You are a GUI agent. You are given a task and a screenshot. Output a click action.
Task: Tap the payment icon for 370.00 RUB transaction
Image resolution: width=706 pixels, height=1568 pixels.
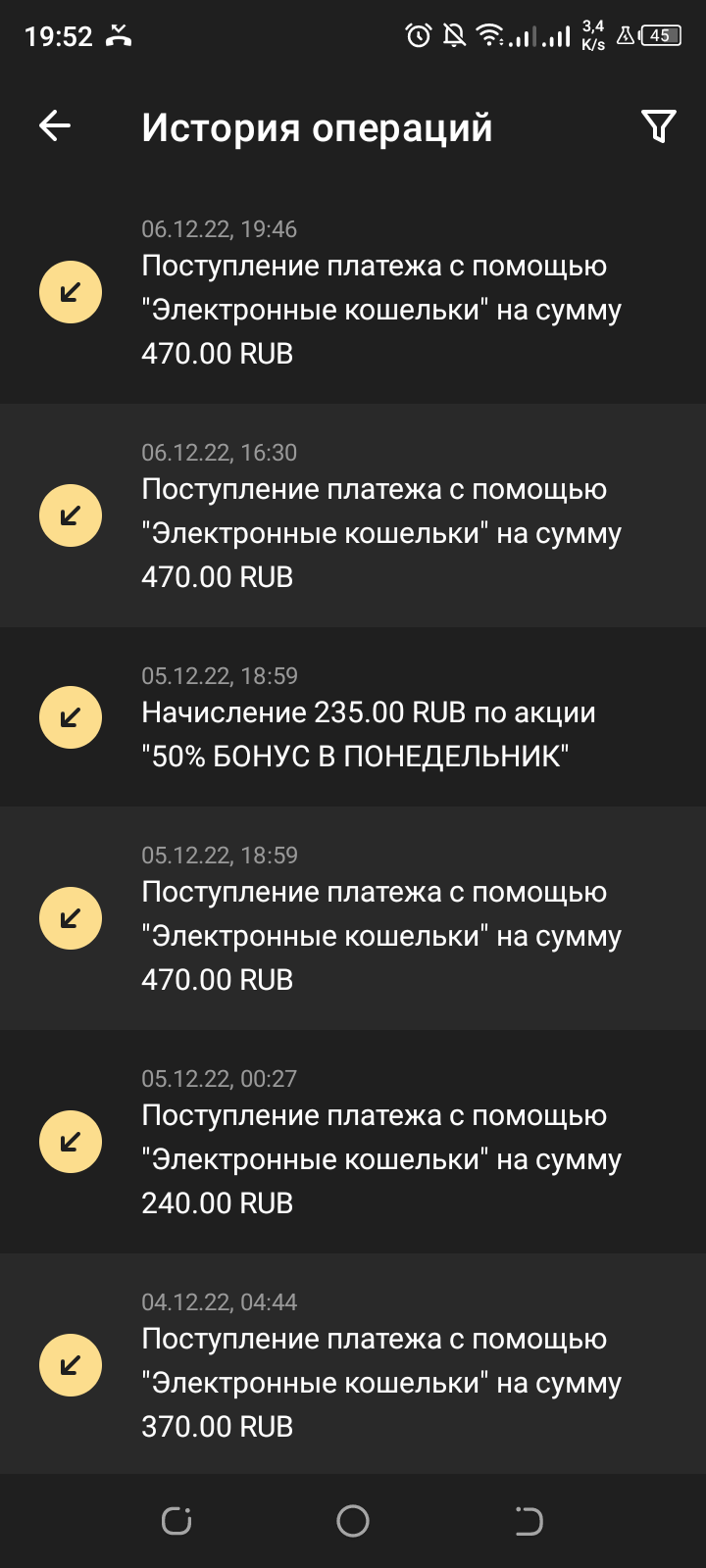point(70,1363)
